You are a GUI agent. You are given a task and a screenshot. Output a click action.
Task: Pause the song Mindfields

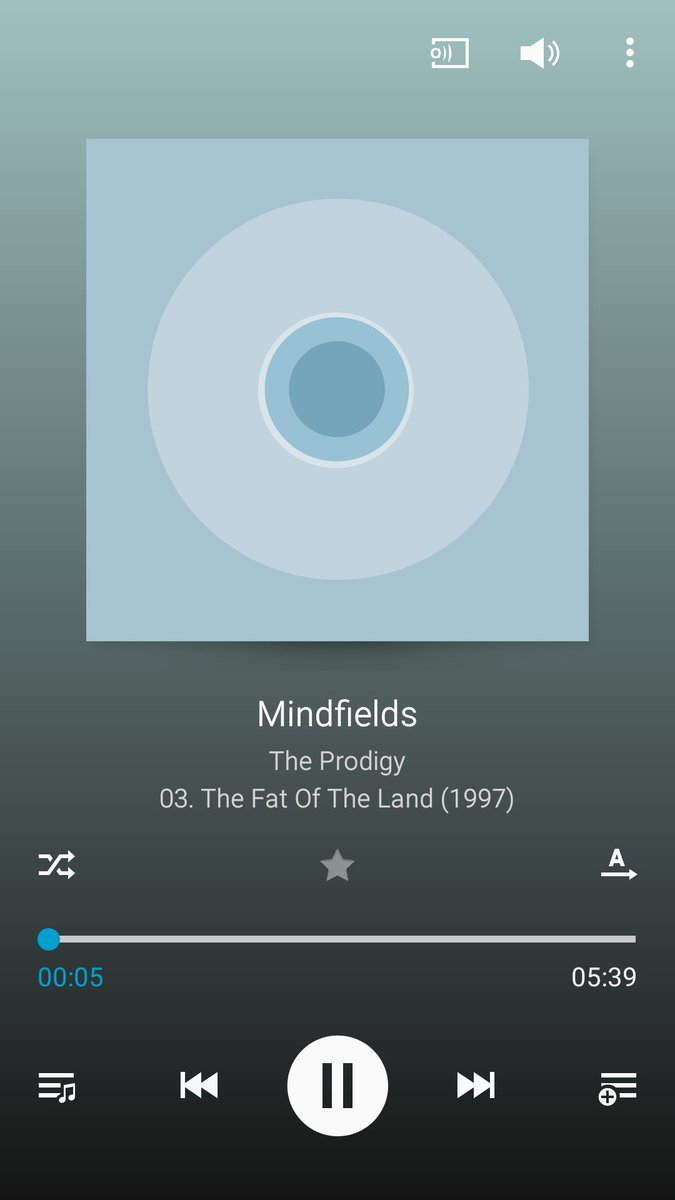click(337, 1085)
